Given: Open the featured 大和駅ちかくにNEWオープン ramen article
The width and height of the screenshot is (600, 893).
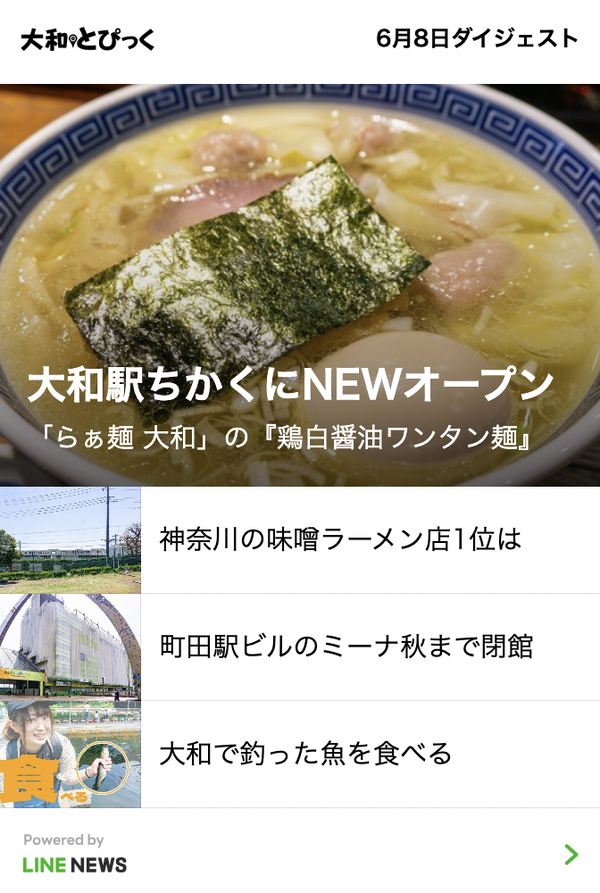Looking at the screenshot, I should (300, 385).
